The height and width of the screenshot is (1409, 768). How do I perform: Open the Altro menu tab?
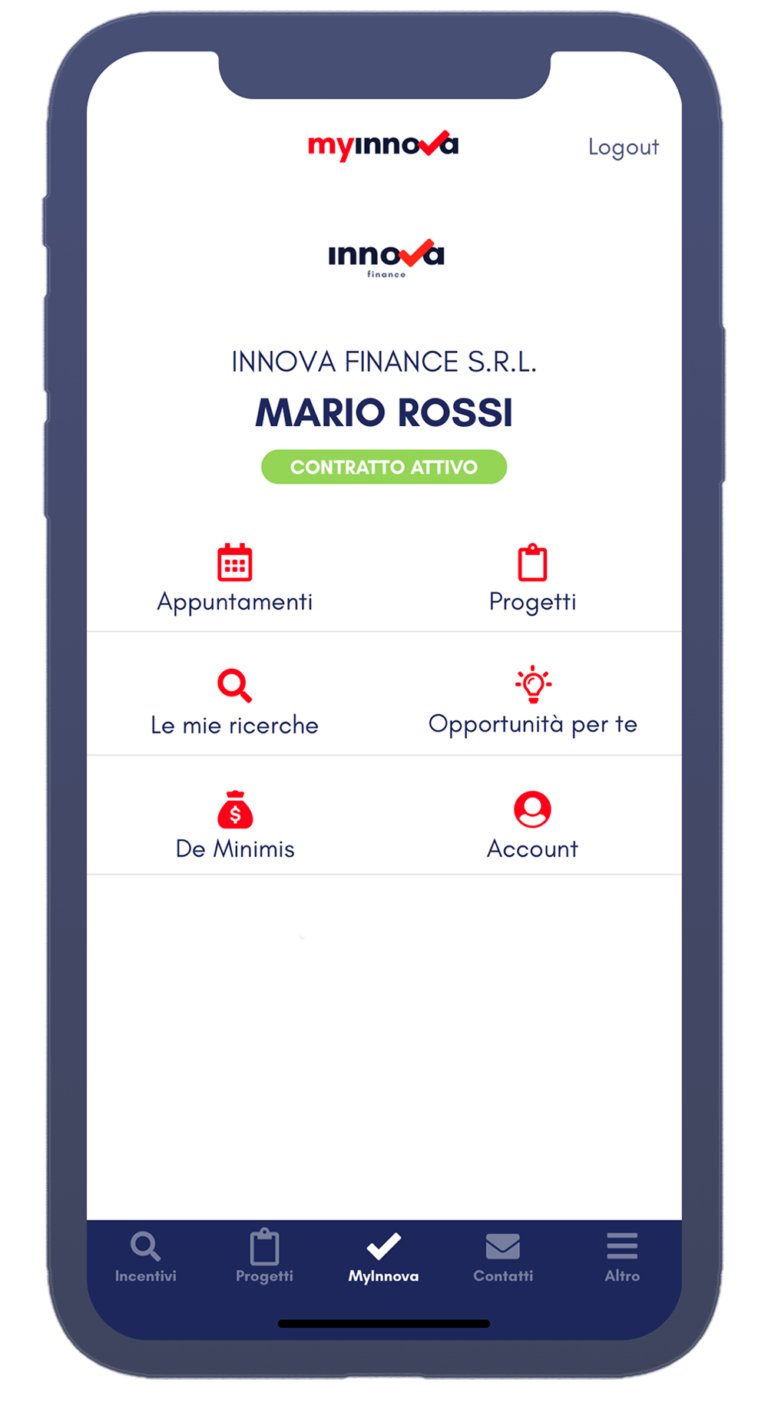(621, 1257)
